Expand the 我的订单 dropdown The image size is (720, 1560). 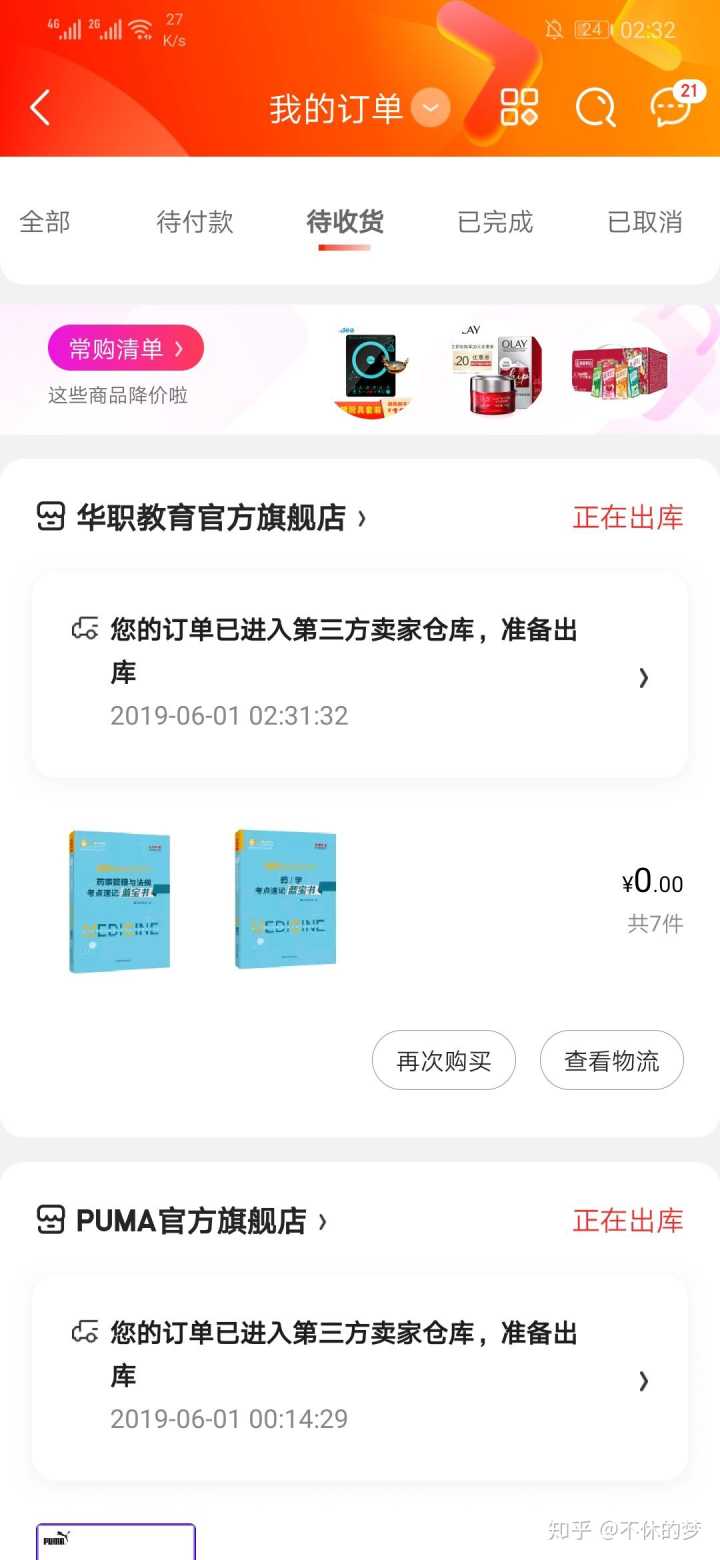431,108
